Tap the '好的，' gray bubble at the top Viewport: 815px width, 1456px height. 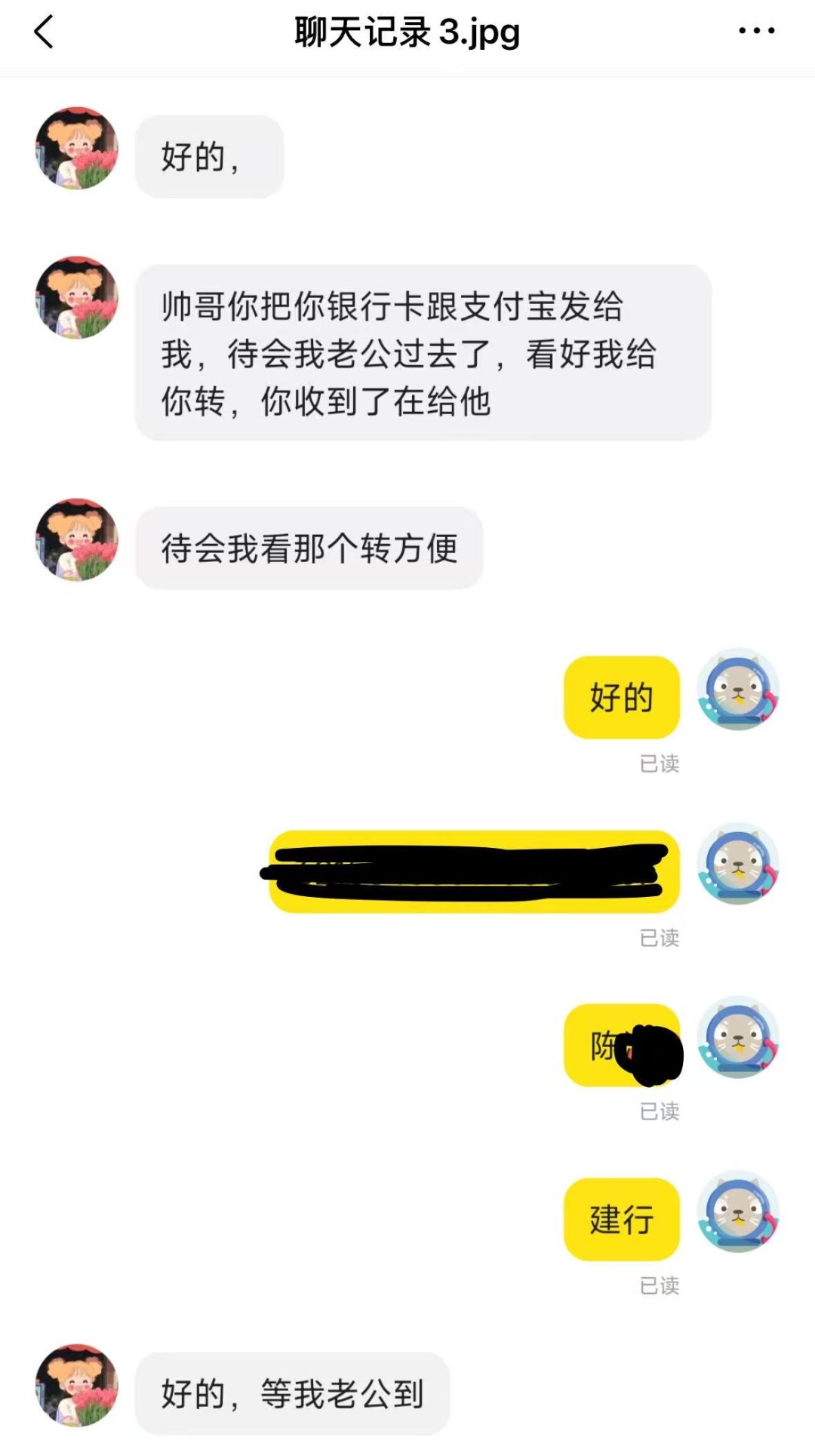(209, 155)
